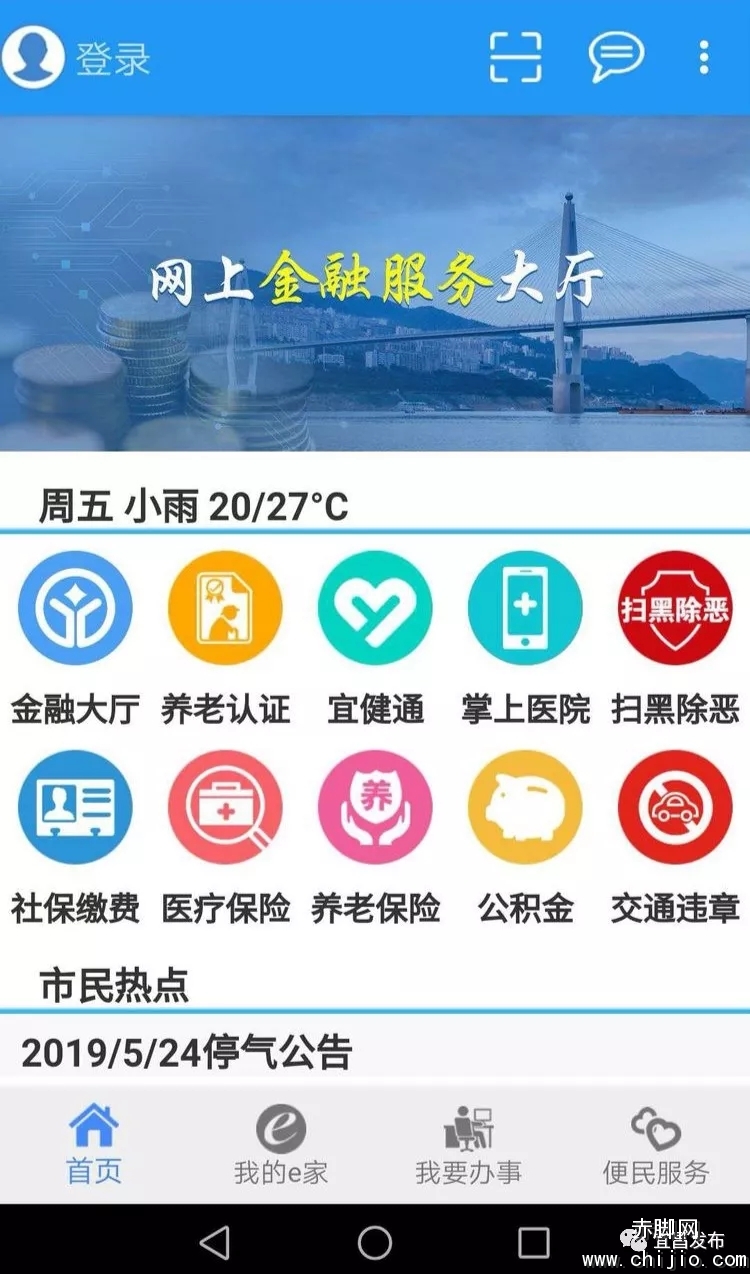Open the 2019/5/24停气公告 notice
This screenshot has height=1274, width=750.
click(187, 1052)
